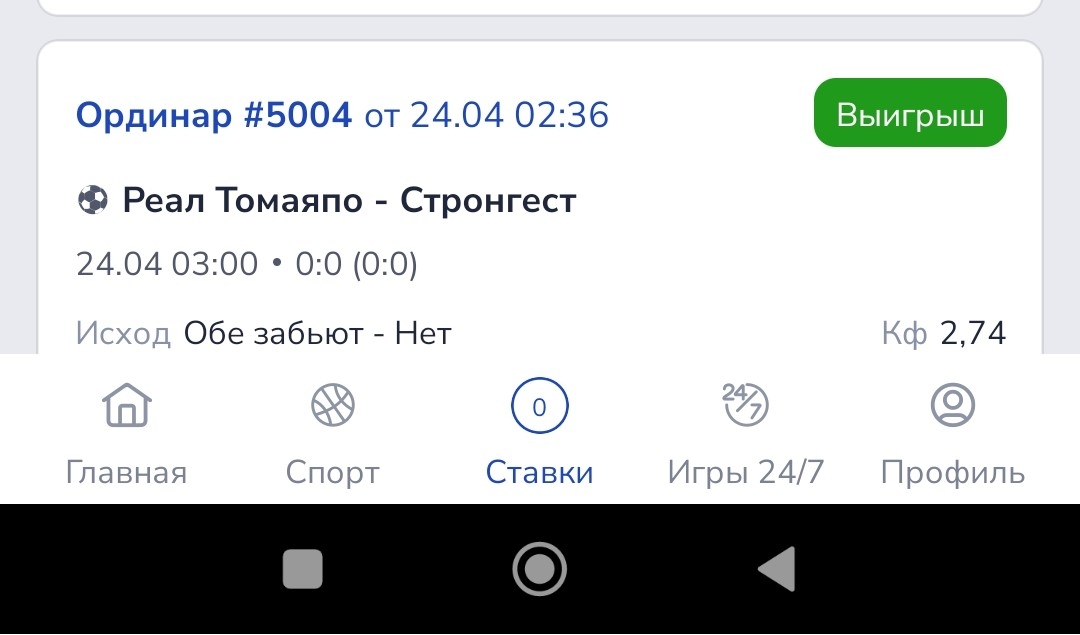
Task: Go to Игры 24/7 tab
Action: (x=746, y=432)
